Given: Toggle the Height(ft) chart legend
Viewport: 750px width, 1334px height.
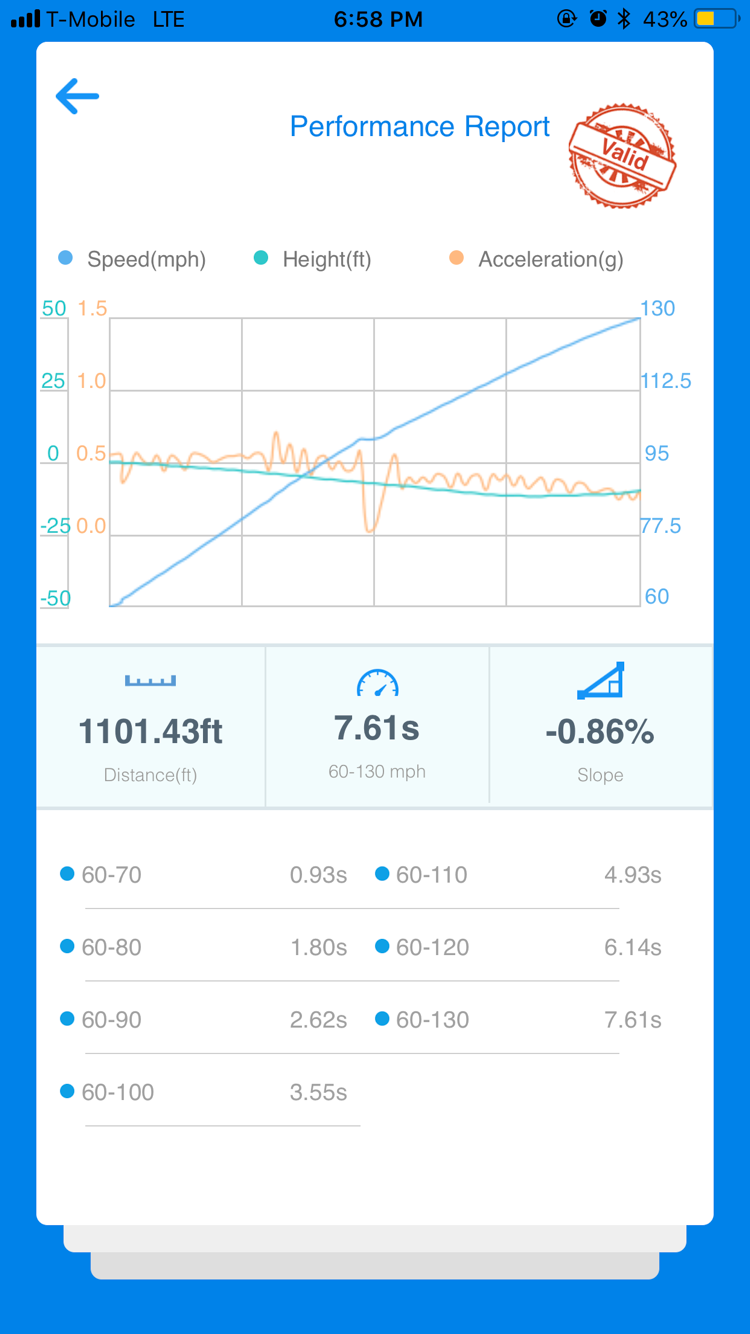Looking at the screenshot, I should pos(313,259).
